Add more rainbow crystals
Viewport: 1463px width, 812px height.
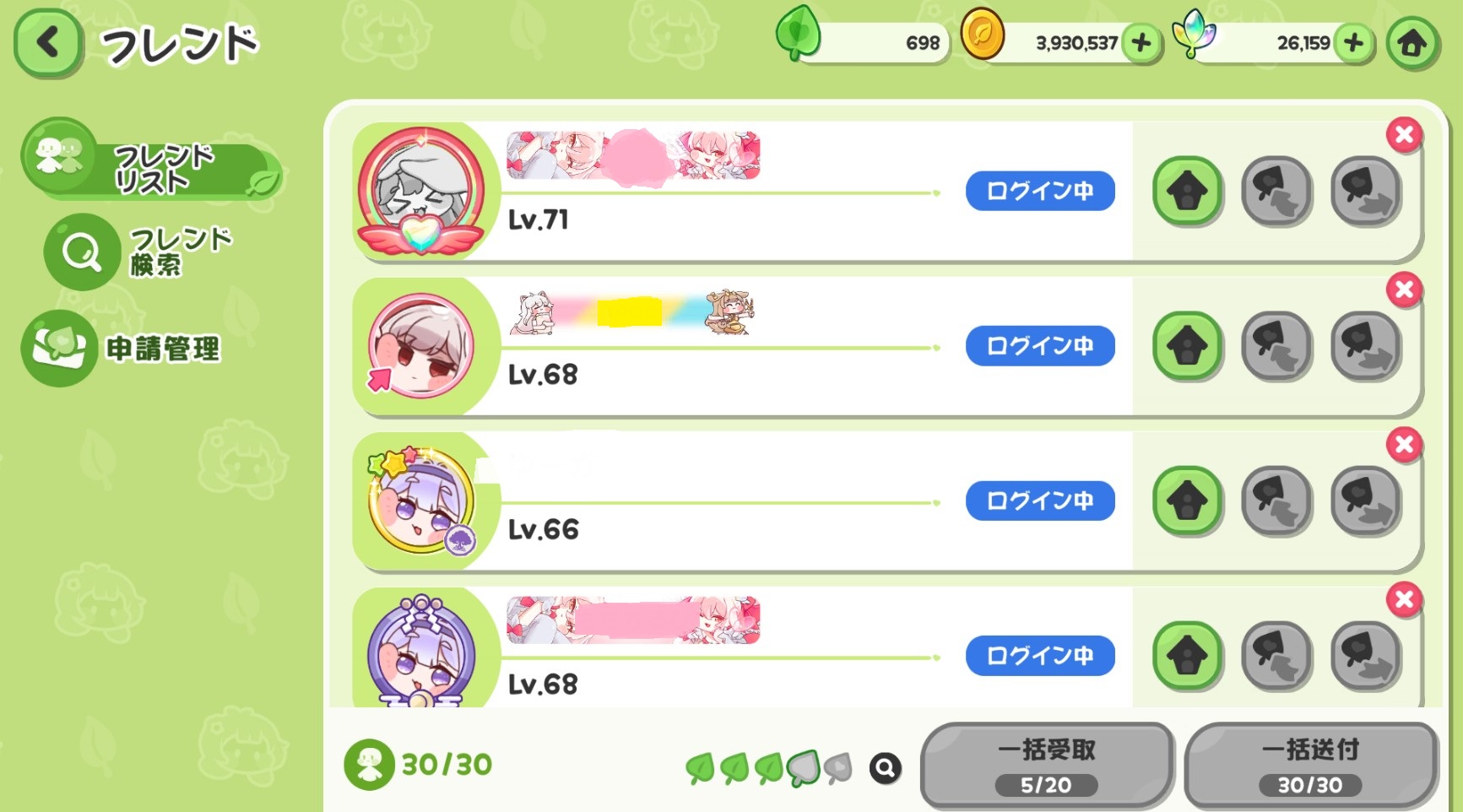(x=1353, y=42)
